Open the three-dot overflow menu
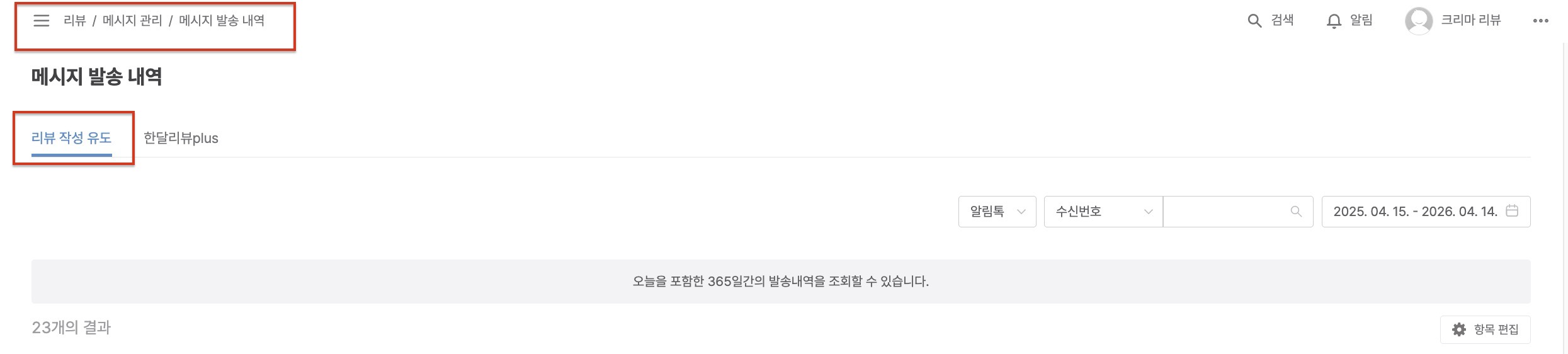Screen dimensions: 1568x354 (1540, 21)
